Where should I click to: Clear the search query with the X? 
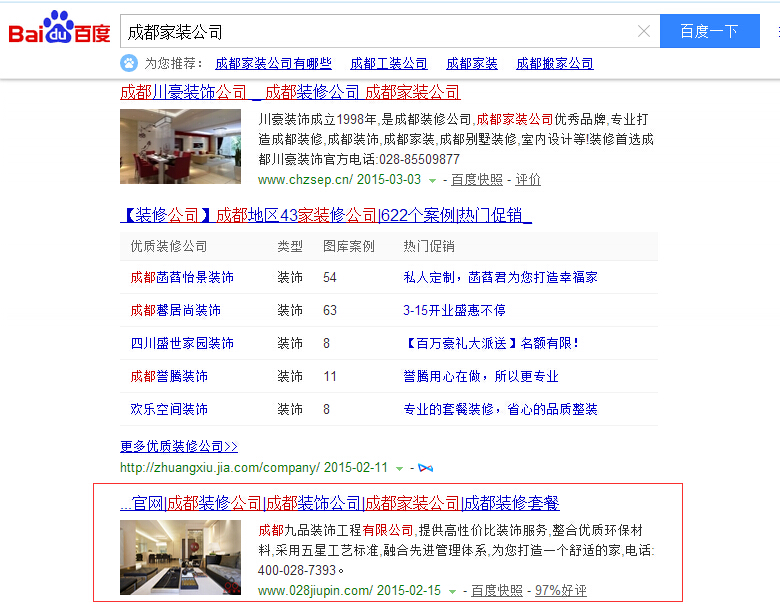644,32
